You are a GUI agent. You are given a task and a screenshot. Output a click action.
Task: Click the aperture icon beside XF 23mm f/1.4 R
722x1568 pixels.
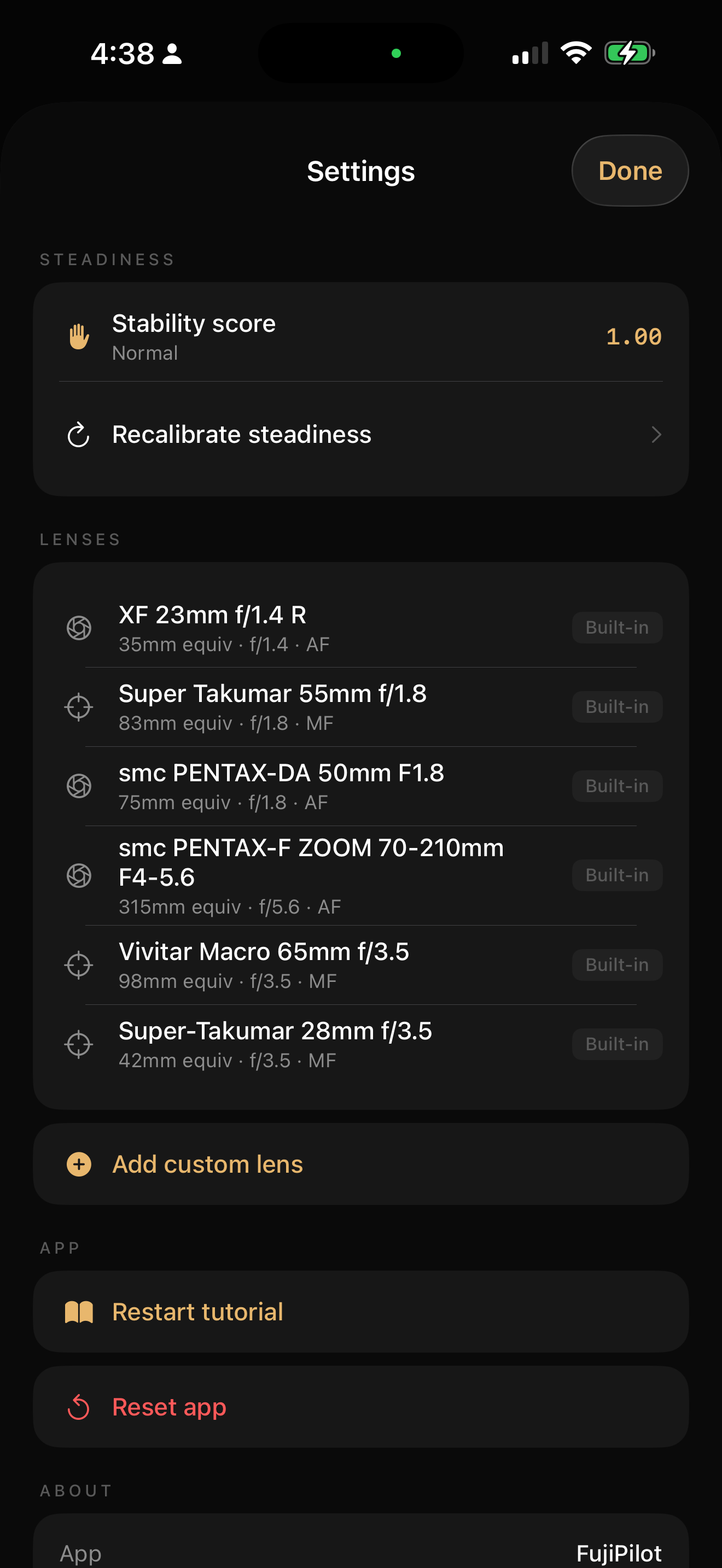pyautogui.click(x=79, y=627)
